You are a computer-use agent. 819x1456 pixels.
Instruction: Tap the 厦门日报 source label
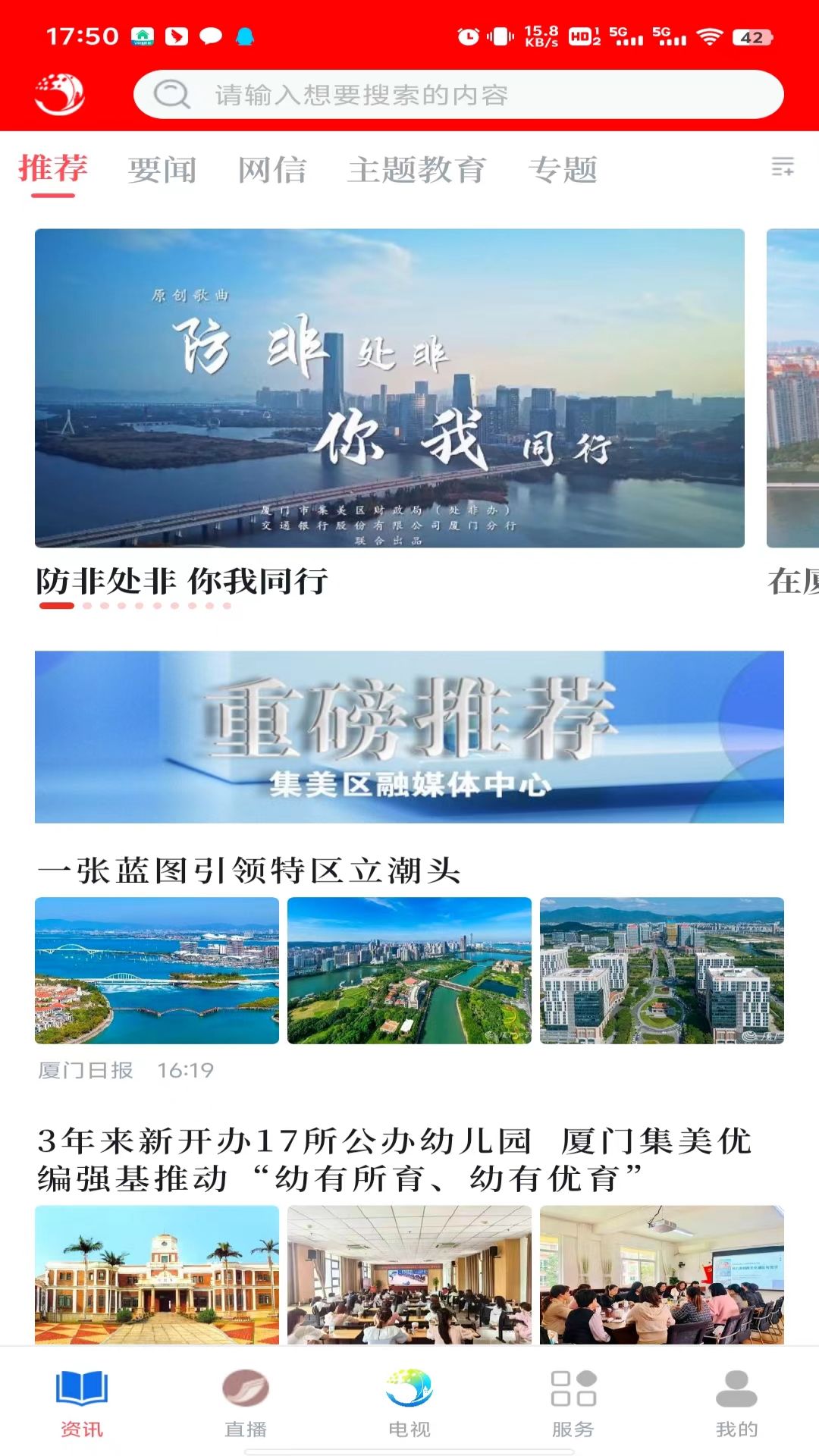click(x=86, y=1070)
